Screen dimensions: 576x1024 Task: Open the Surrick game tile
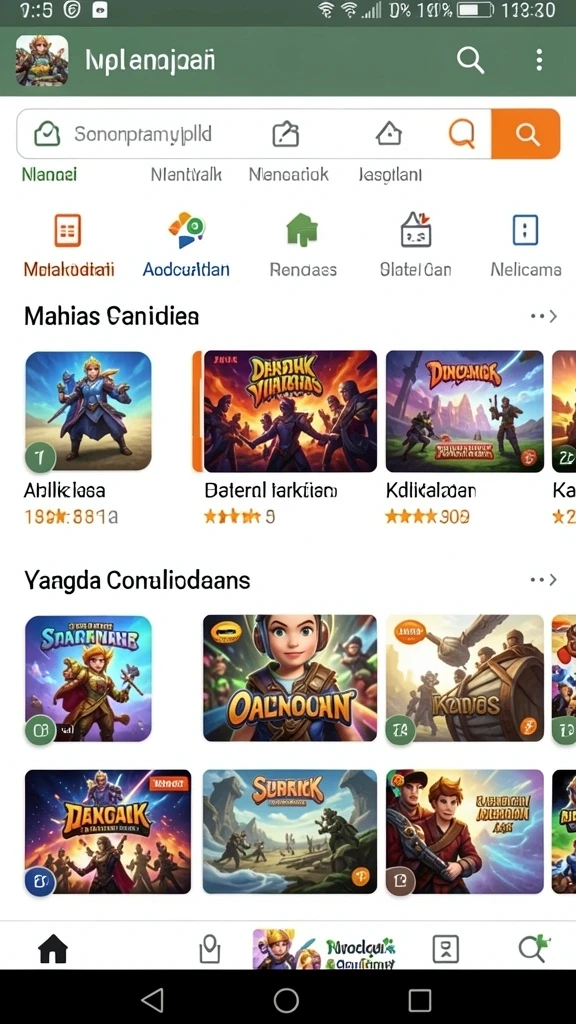pos(290,831)
